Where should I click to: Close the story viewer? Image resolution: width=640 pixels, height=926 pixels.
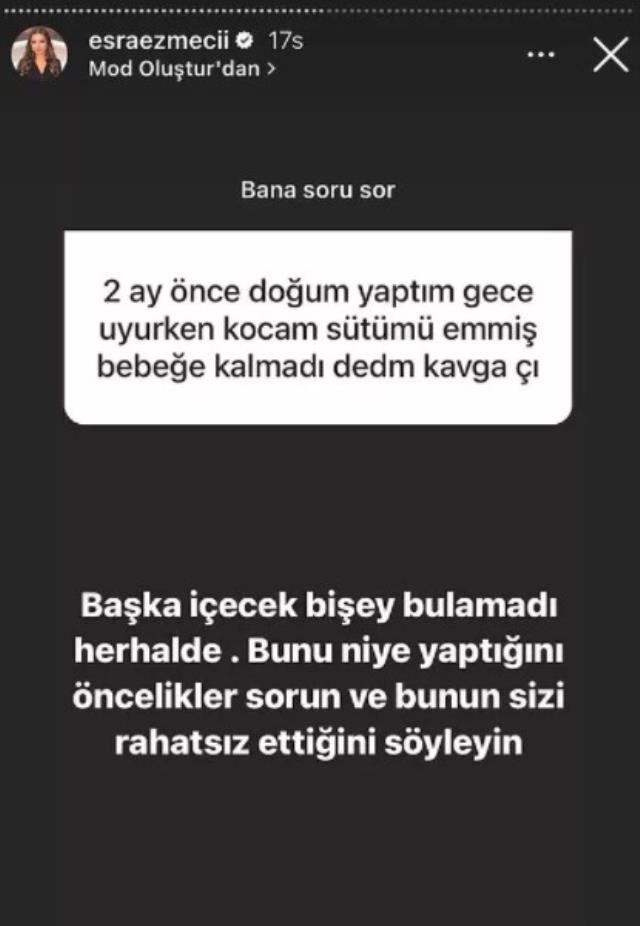pos(610,54)
